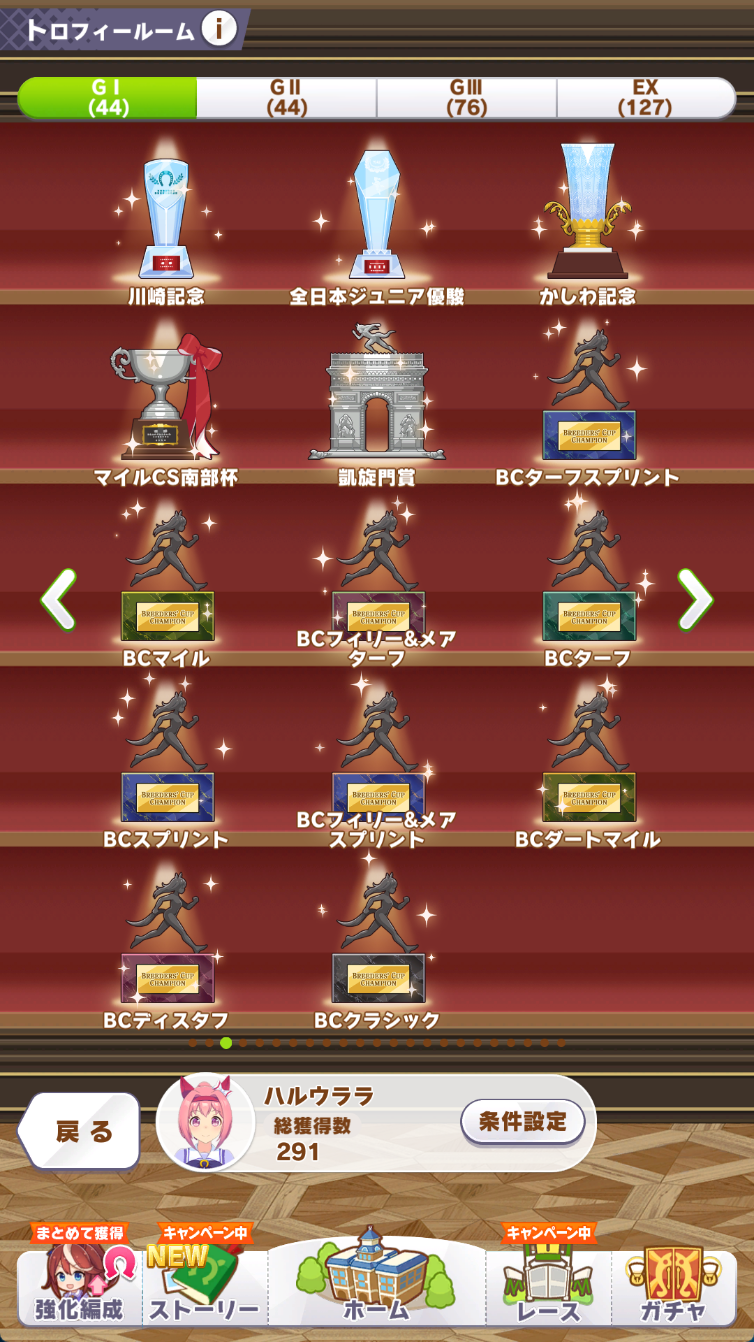Screen dimensions: 754x1342
Task: Switch to the GIII (76) tab
Action: [x=466, y=98]
